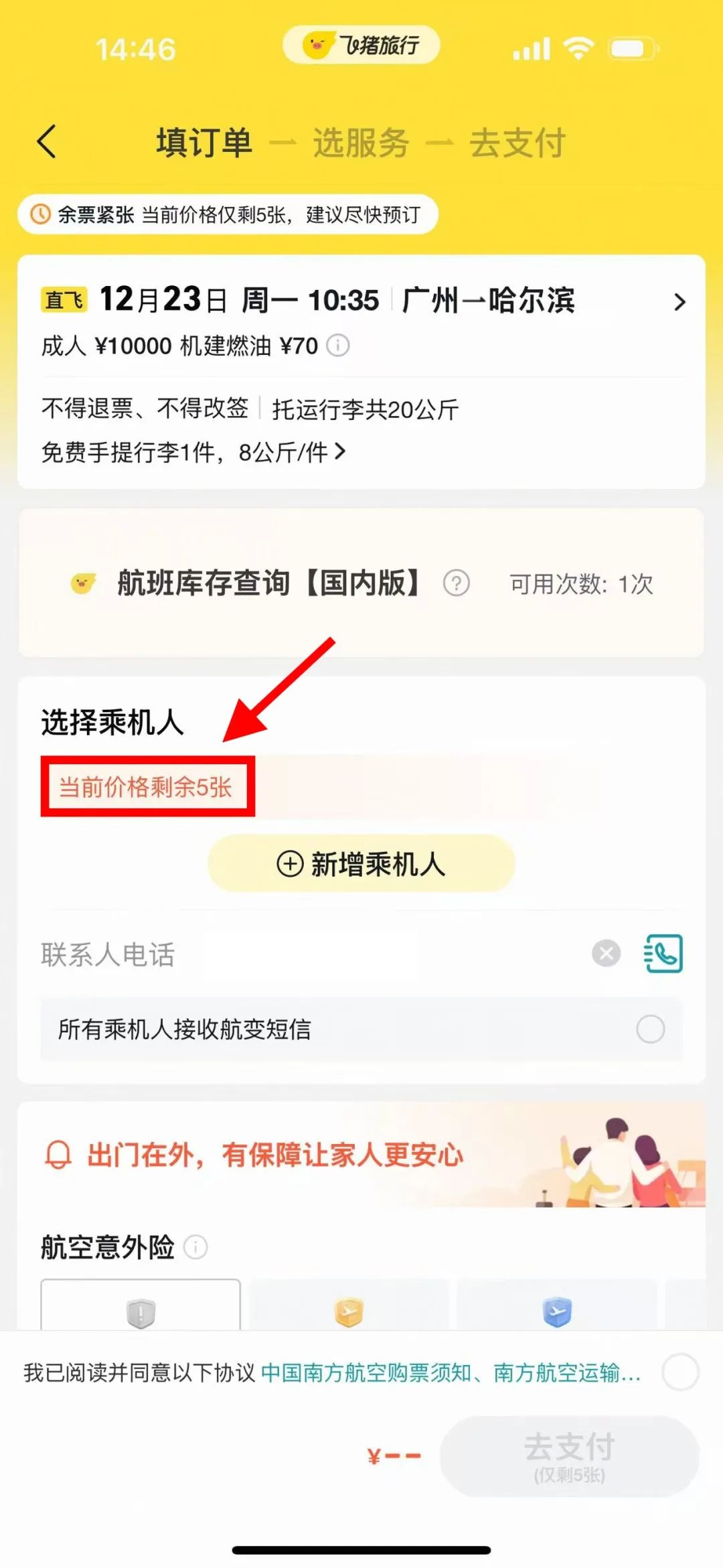Check the agreement consent circle
723x1568 pixels.
coord(680,1372)
